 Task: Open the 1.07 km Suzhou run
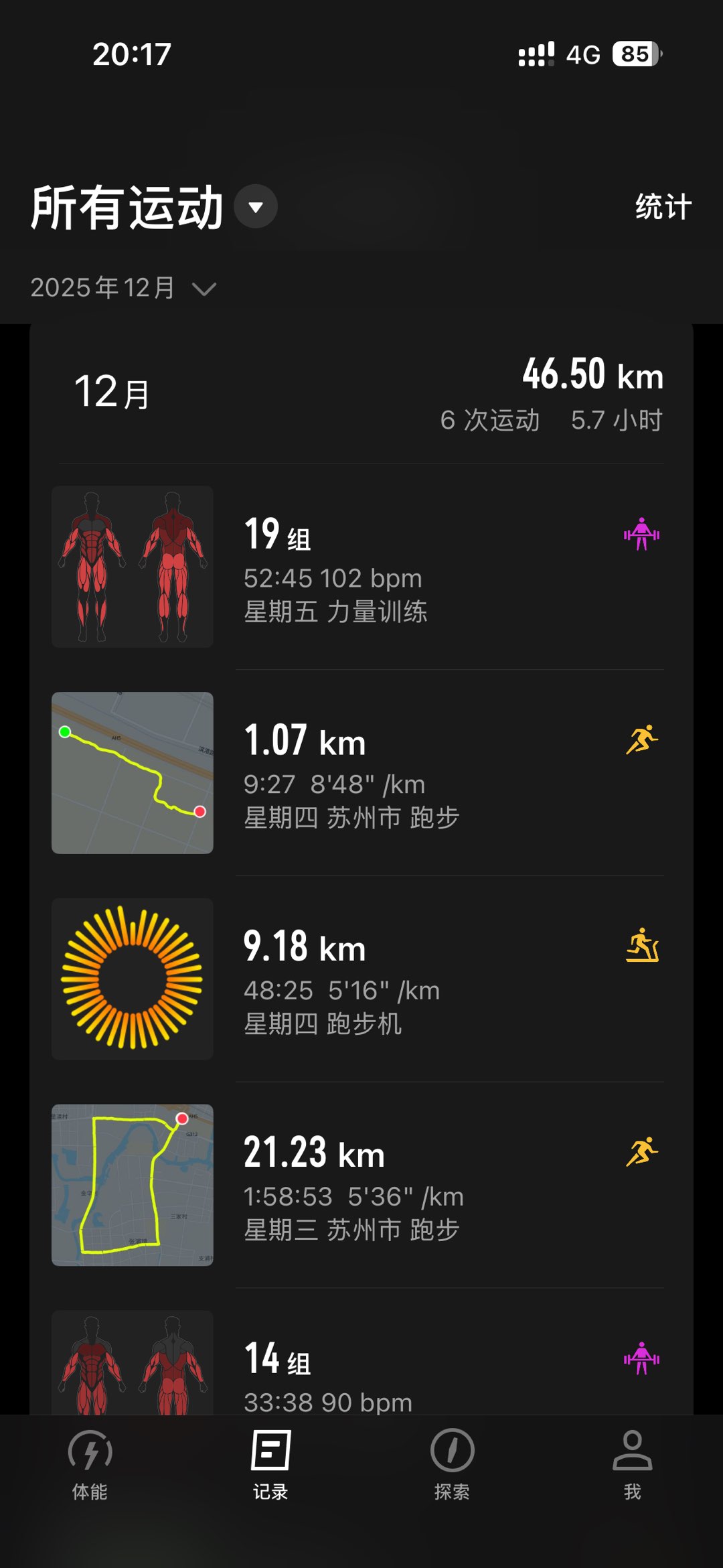[x=361, y=773]
